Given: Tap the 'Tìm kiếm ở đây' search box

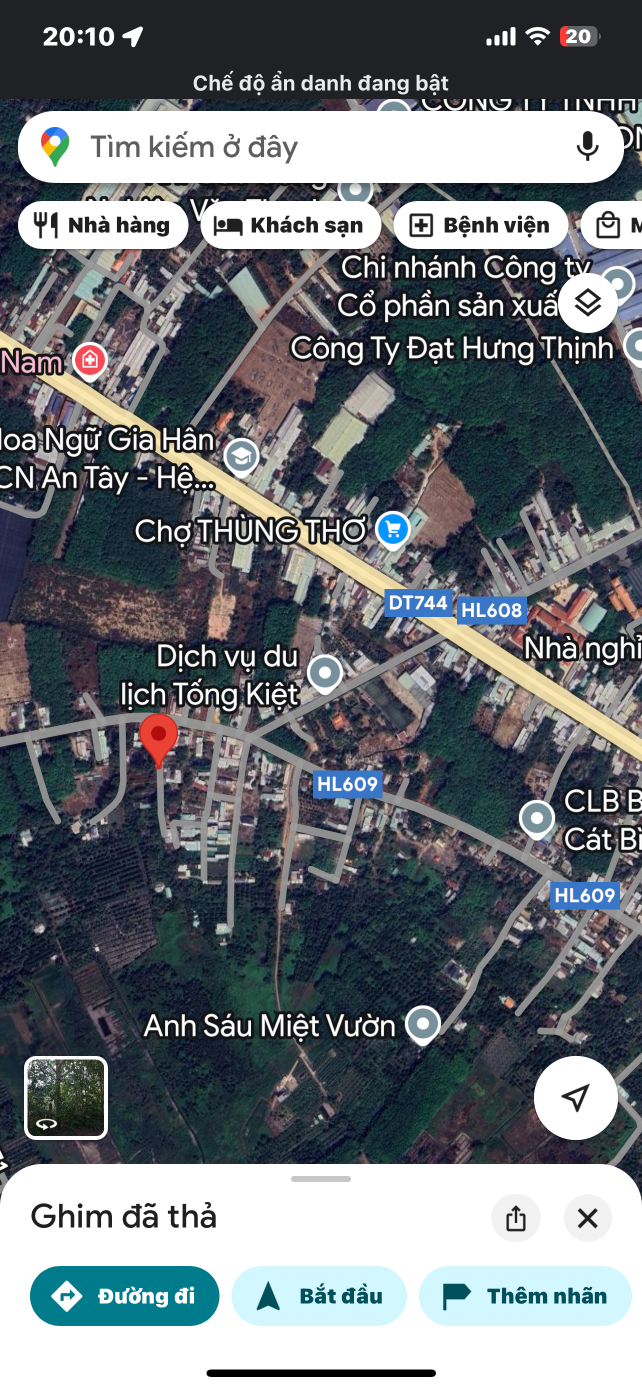Looking at the screenshot, I should pos(300,147).
